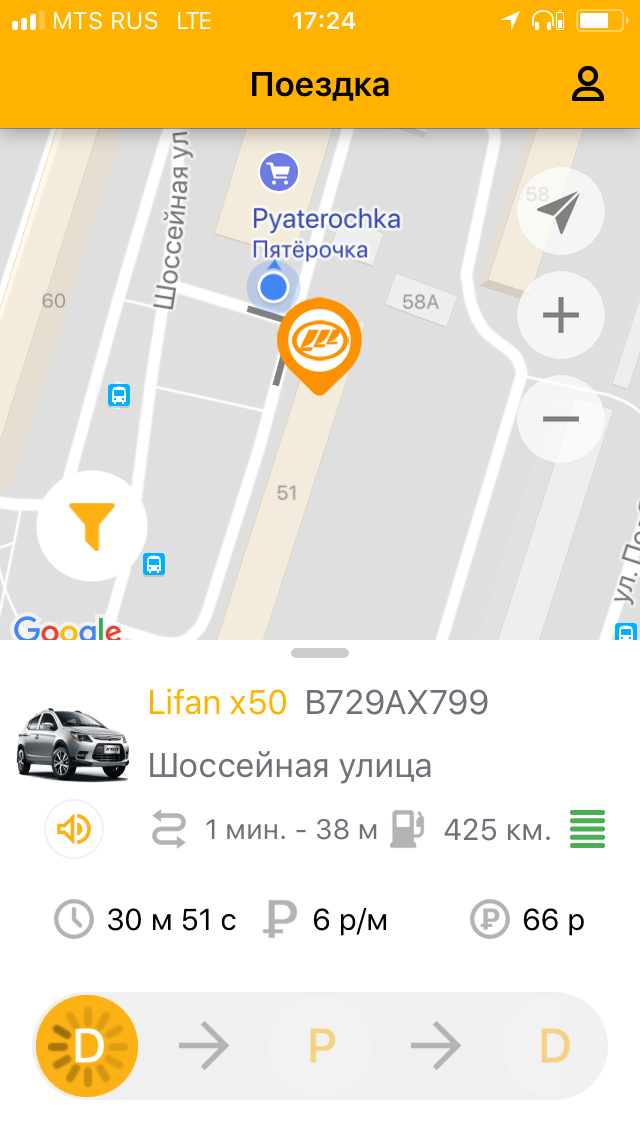Image resolution: width=640 pixels, height=1136 pixels.
Task: Tap the loading D mode button
Action: coord(87,1046)
